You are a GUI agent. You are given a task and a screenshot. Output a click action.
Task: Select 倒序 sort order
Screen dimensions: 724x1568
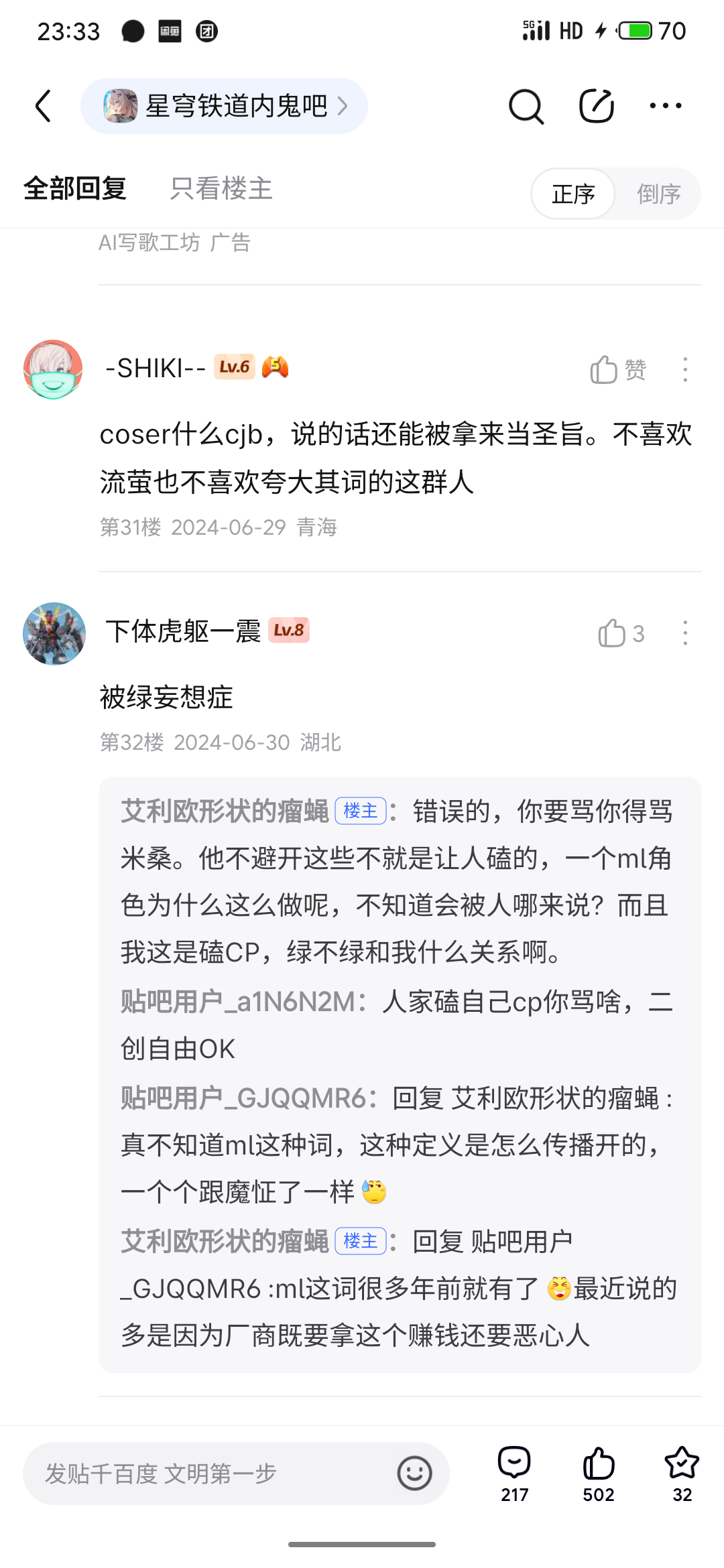tap(658, 194)
